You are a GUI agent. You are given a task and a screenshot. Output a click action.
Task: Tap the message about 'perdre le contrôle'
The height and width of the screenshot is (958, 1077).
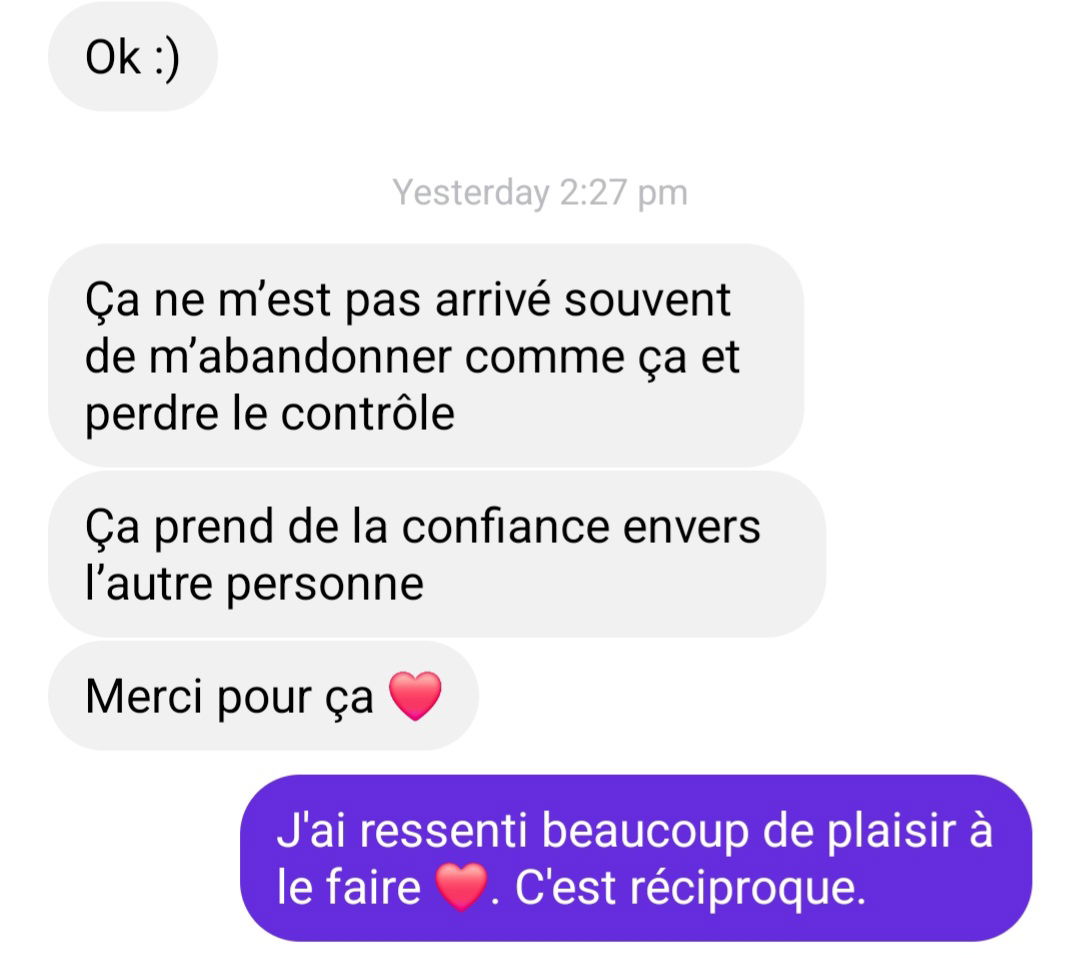tap(425, 357)
